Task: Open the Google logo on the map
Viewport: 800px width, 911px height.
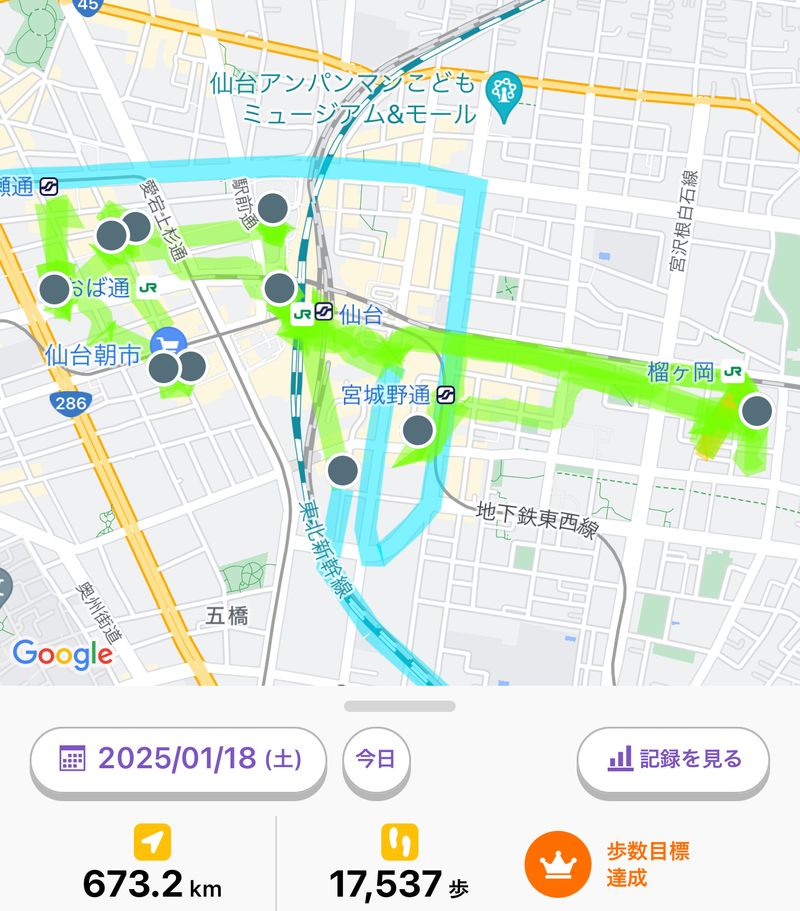Action: tap(62, 654)
